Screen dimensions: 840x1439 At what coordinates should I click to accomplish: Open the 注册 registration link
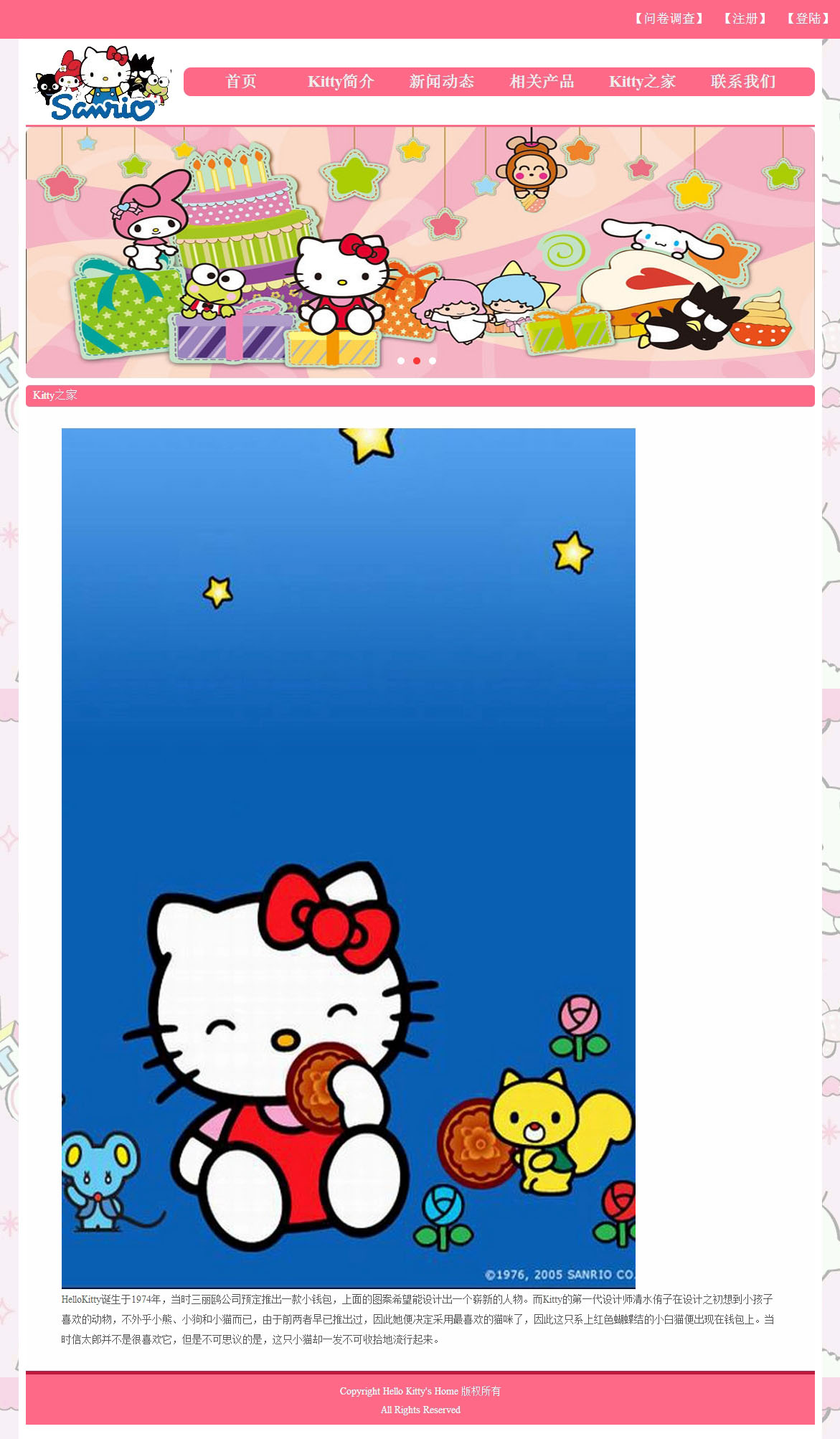745,19
